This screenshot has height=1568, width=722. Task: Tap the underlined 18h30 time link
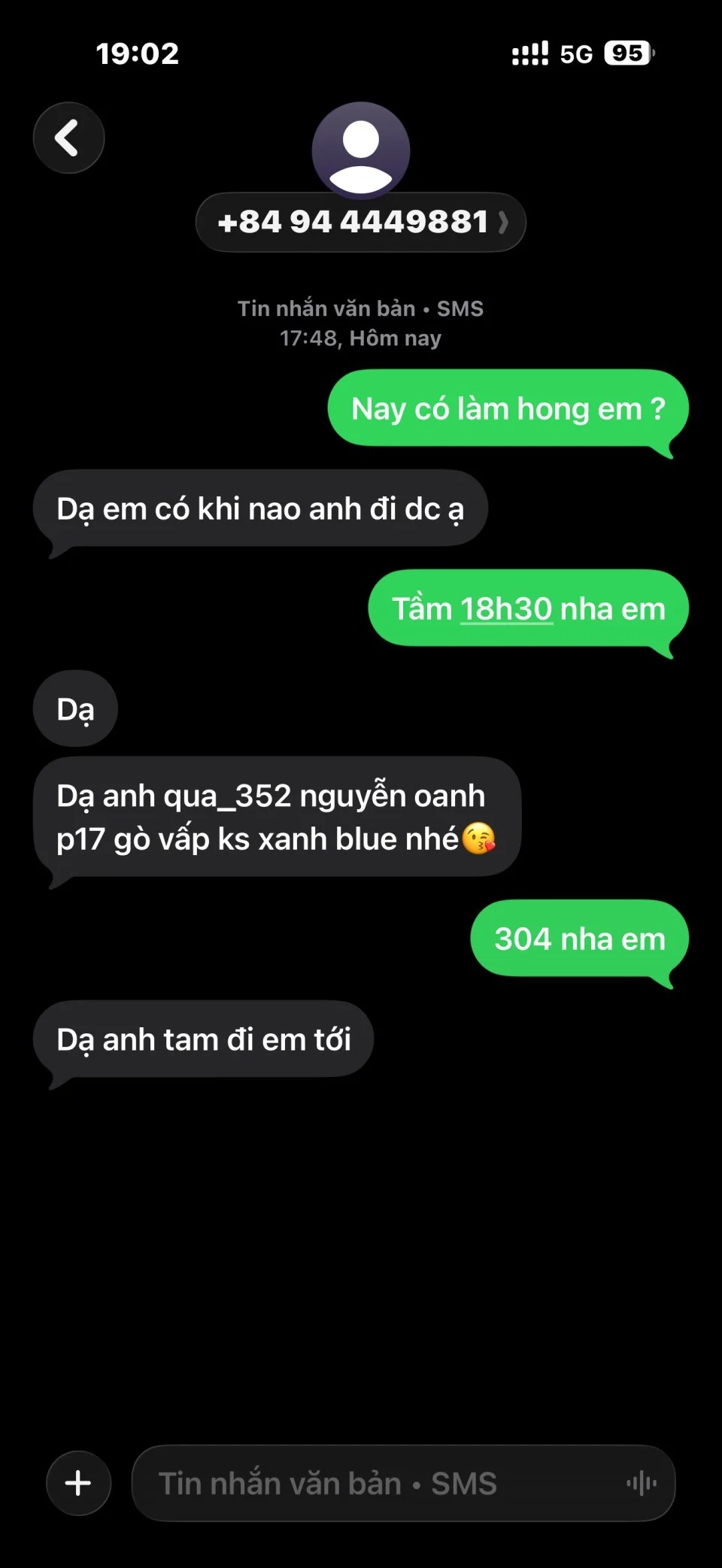506,609
